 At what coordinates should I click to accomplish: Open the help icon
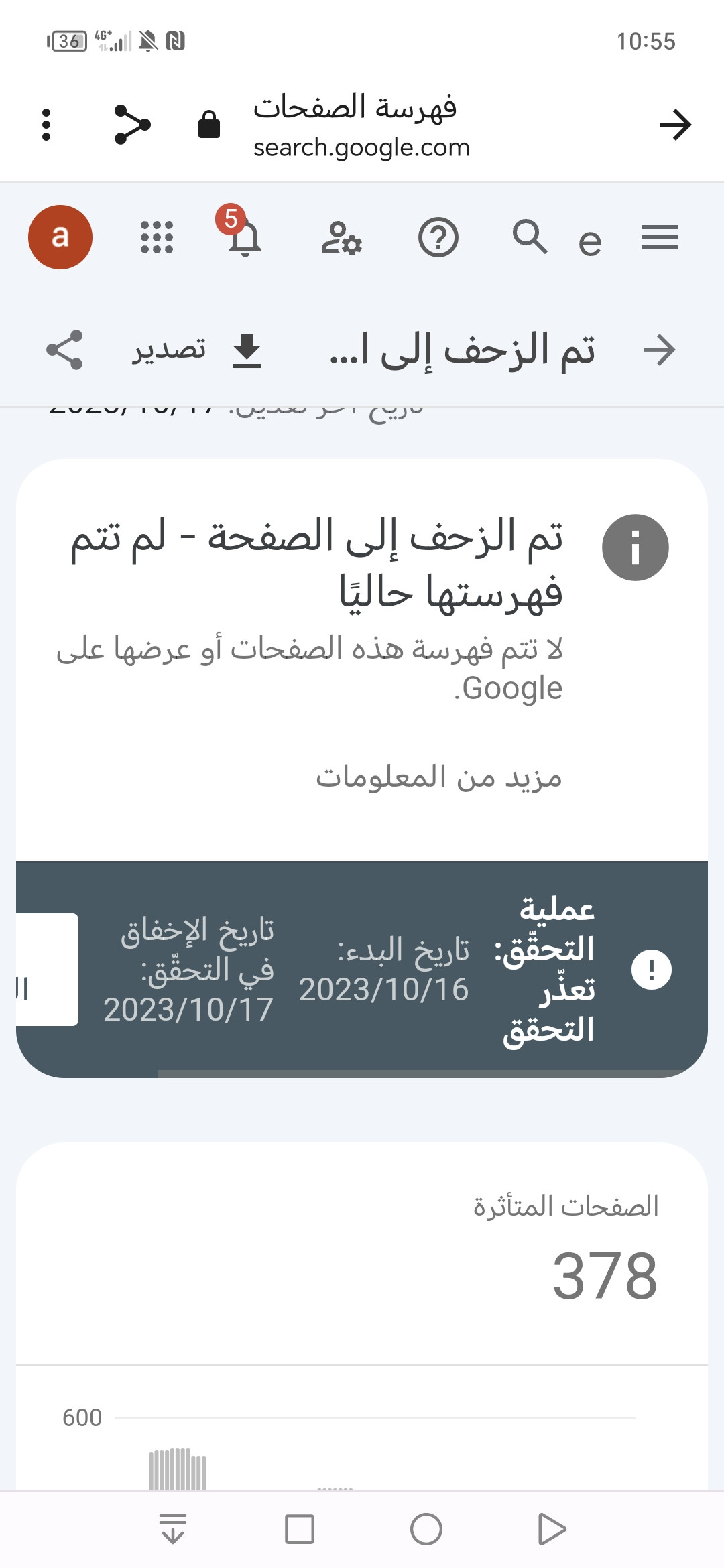(438, 237)
